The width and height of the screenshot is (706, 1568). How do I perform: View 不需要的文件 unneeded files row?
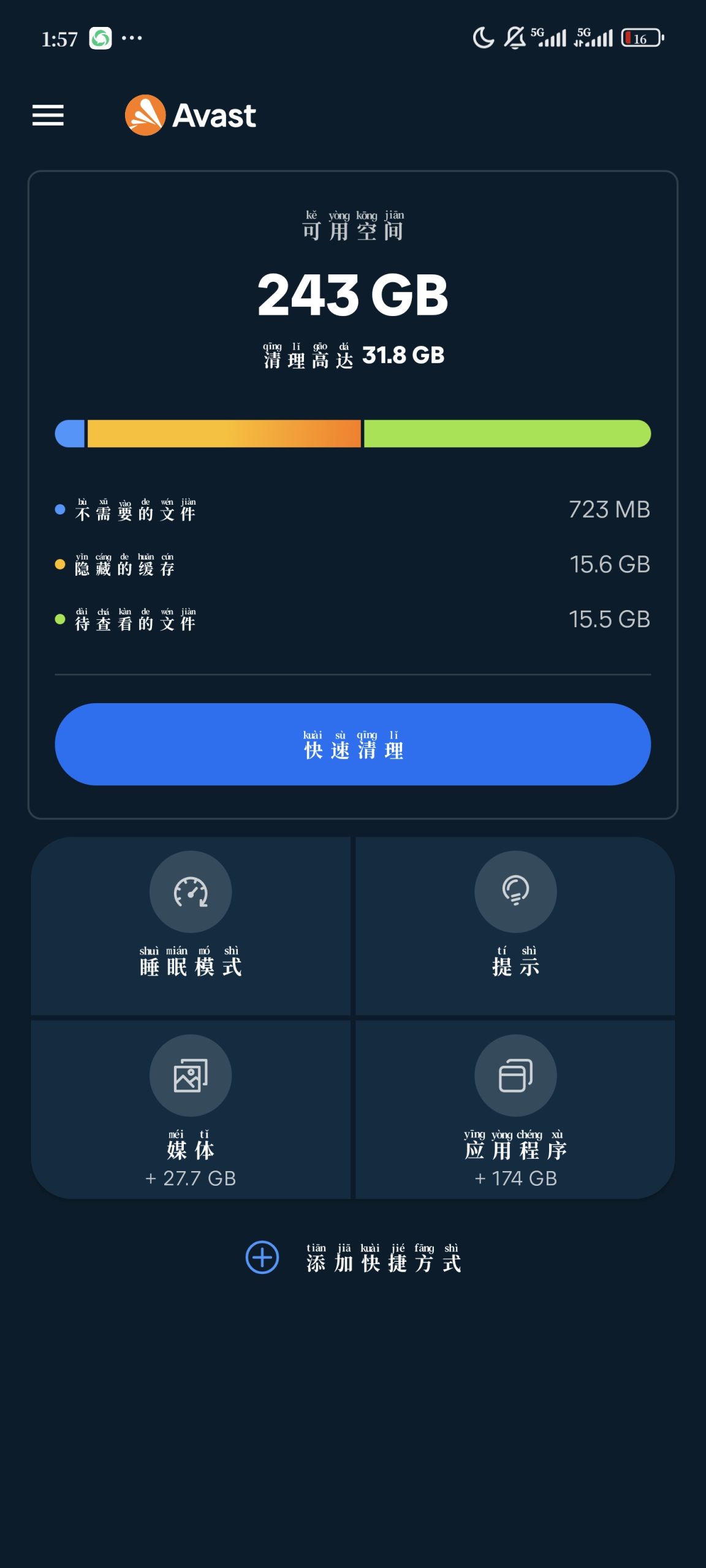pos(353,510)
